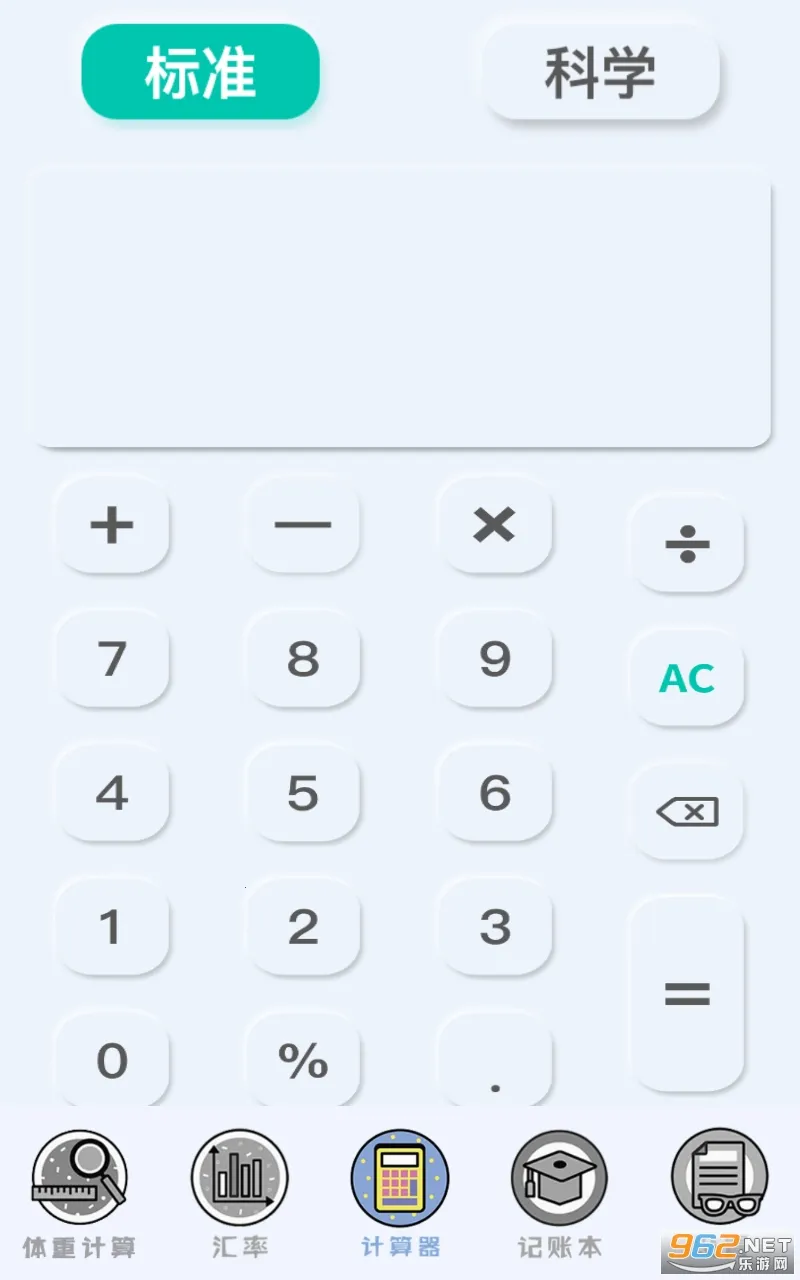Viewport: 800px width, 1280px height.
Task: Select the 标准 standard tab
Action: [200, 70]
